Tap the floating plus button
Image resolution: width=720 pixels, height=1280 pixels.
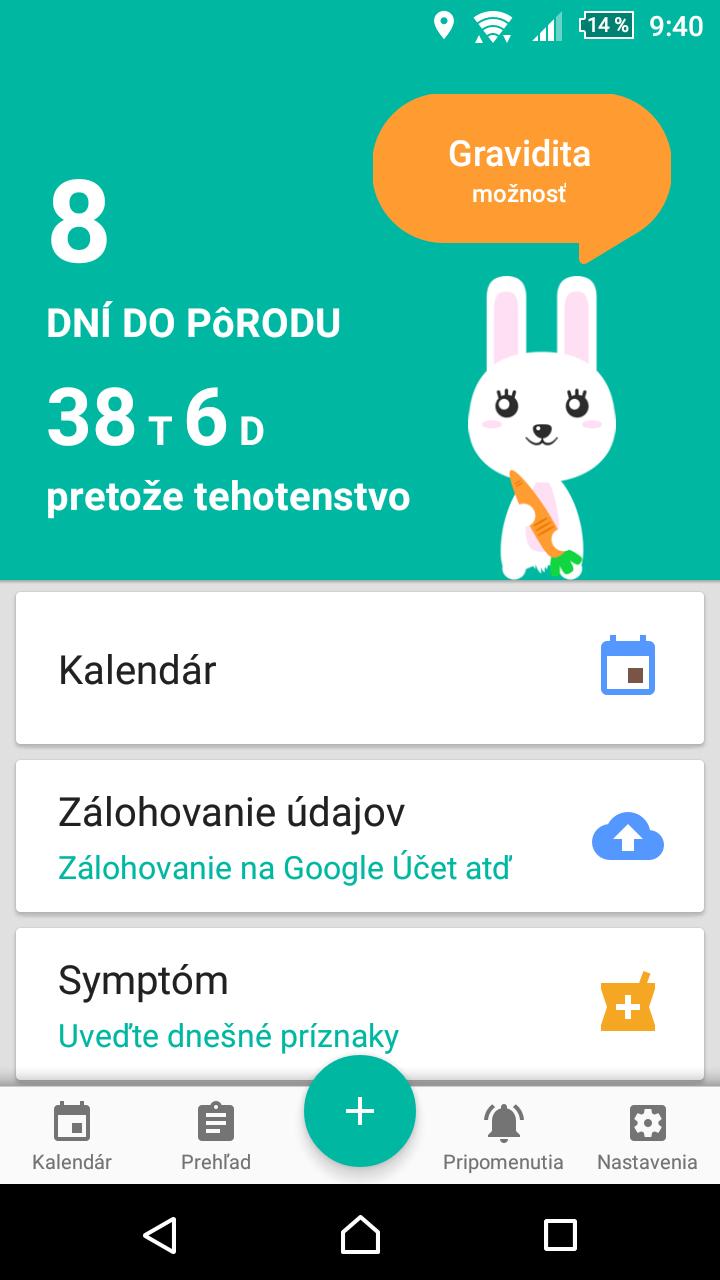click(x=360, y=1111)
